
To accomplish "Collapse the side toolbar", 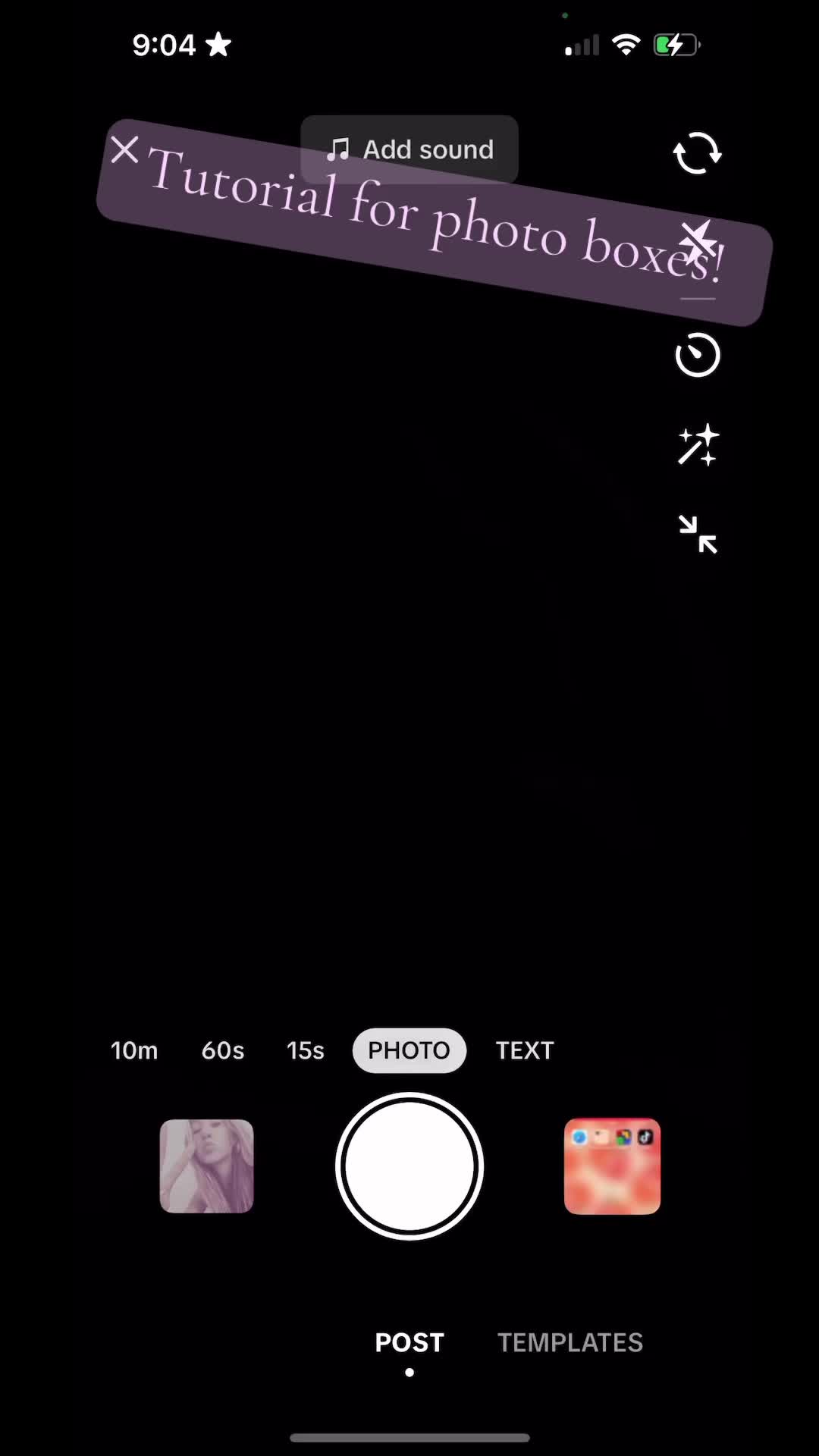I will [698, 534].
